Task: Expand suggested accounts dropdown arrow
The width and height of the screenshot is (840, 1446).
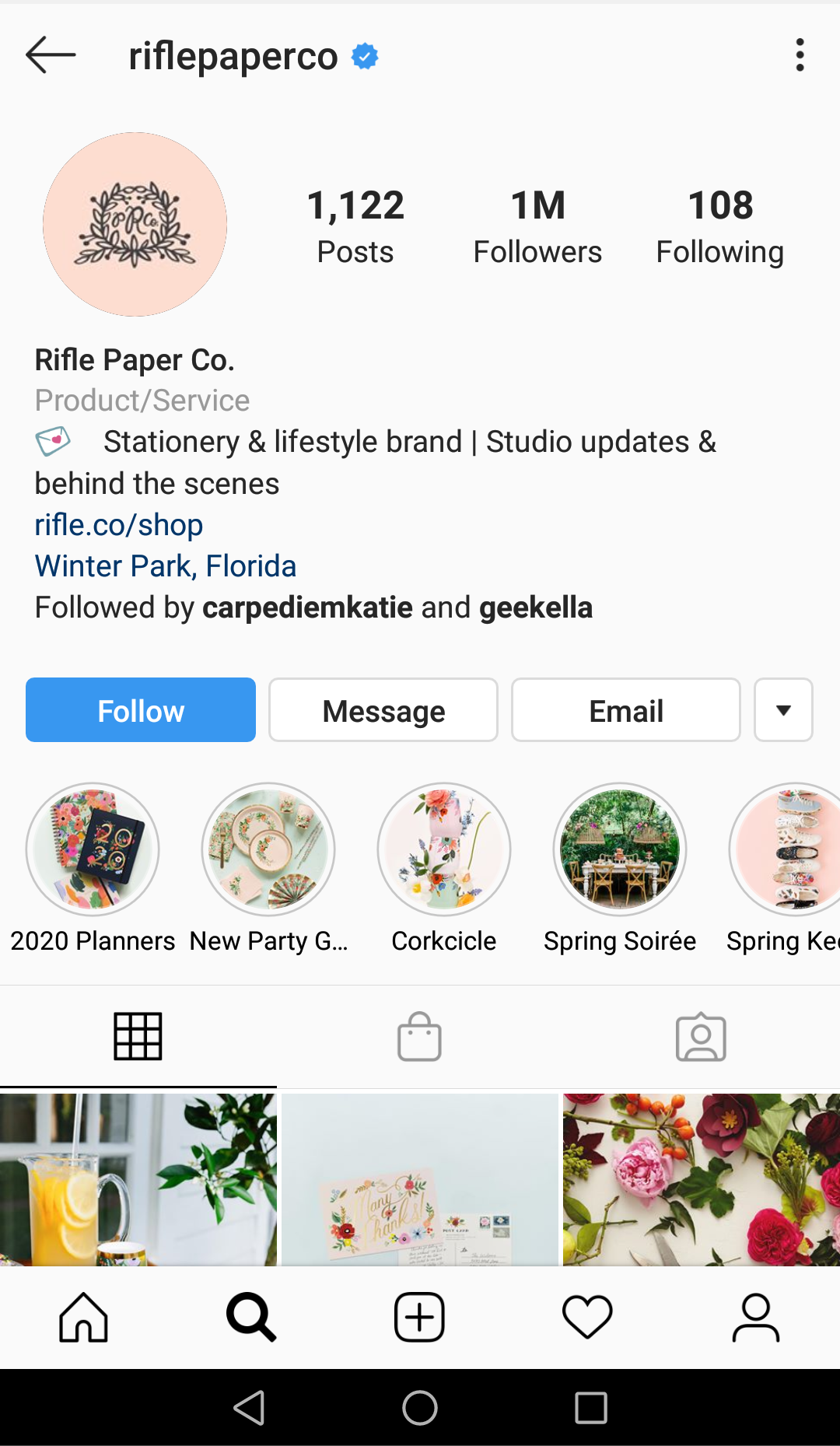Action: tap(783, 710)
